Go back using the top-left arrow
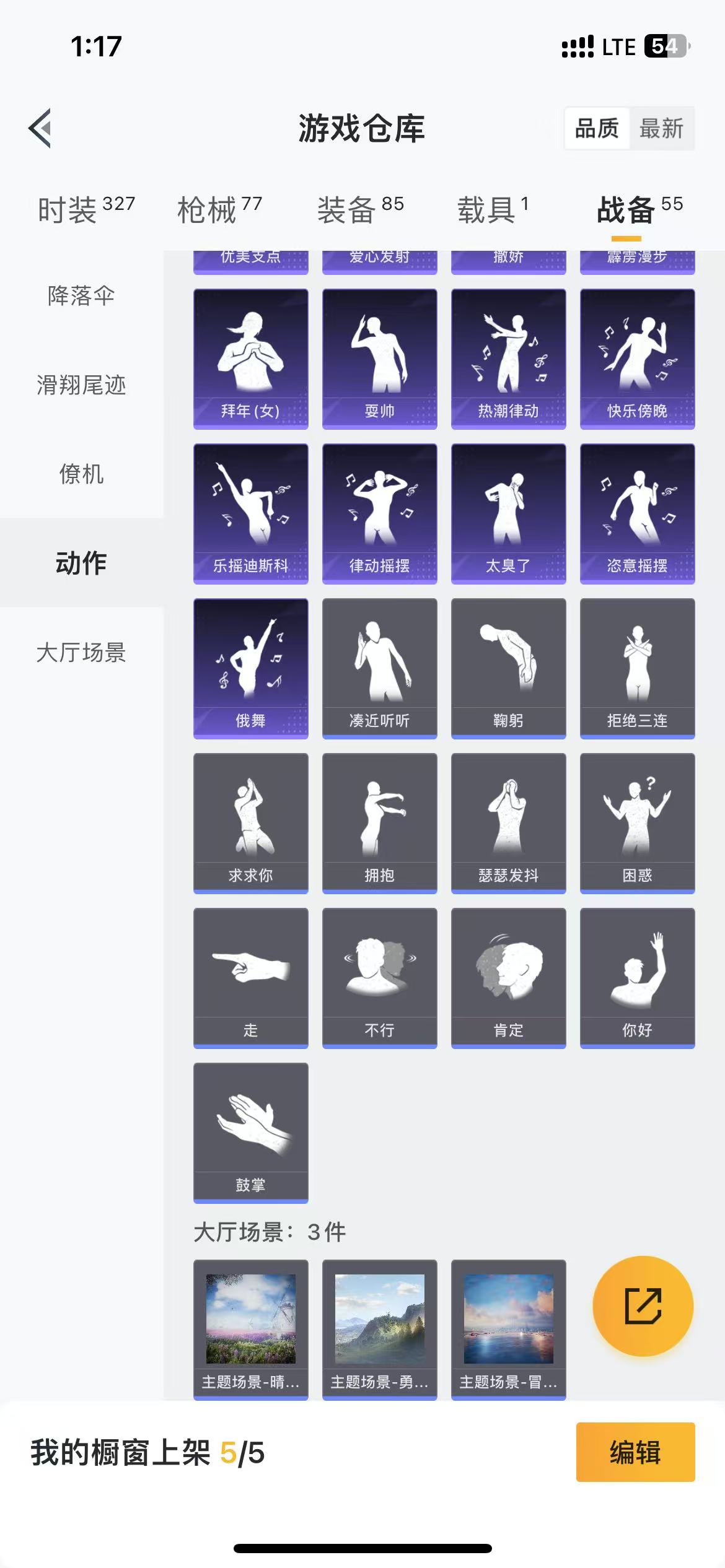The width and height of the screenshot is (725, 1568). pyautogui.click(x=40, y=128)
